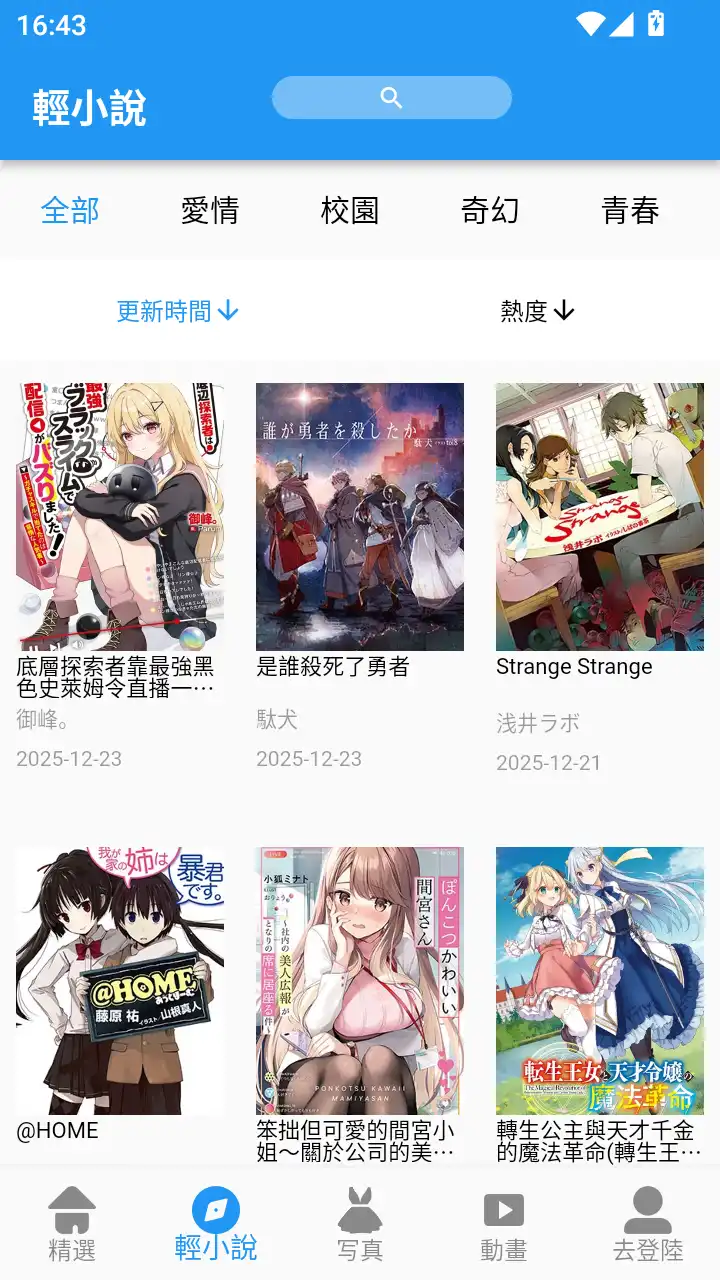Tap the 轉生公主 cover image
Screen dimensions: 720x1280
[600, 980]
